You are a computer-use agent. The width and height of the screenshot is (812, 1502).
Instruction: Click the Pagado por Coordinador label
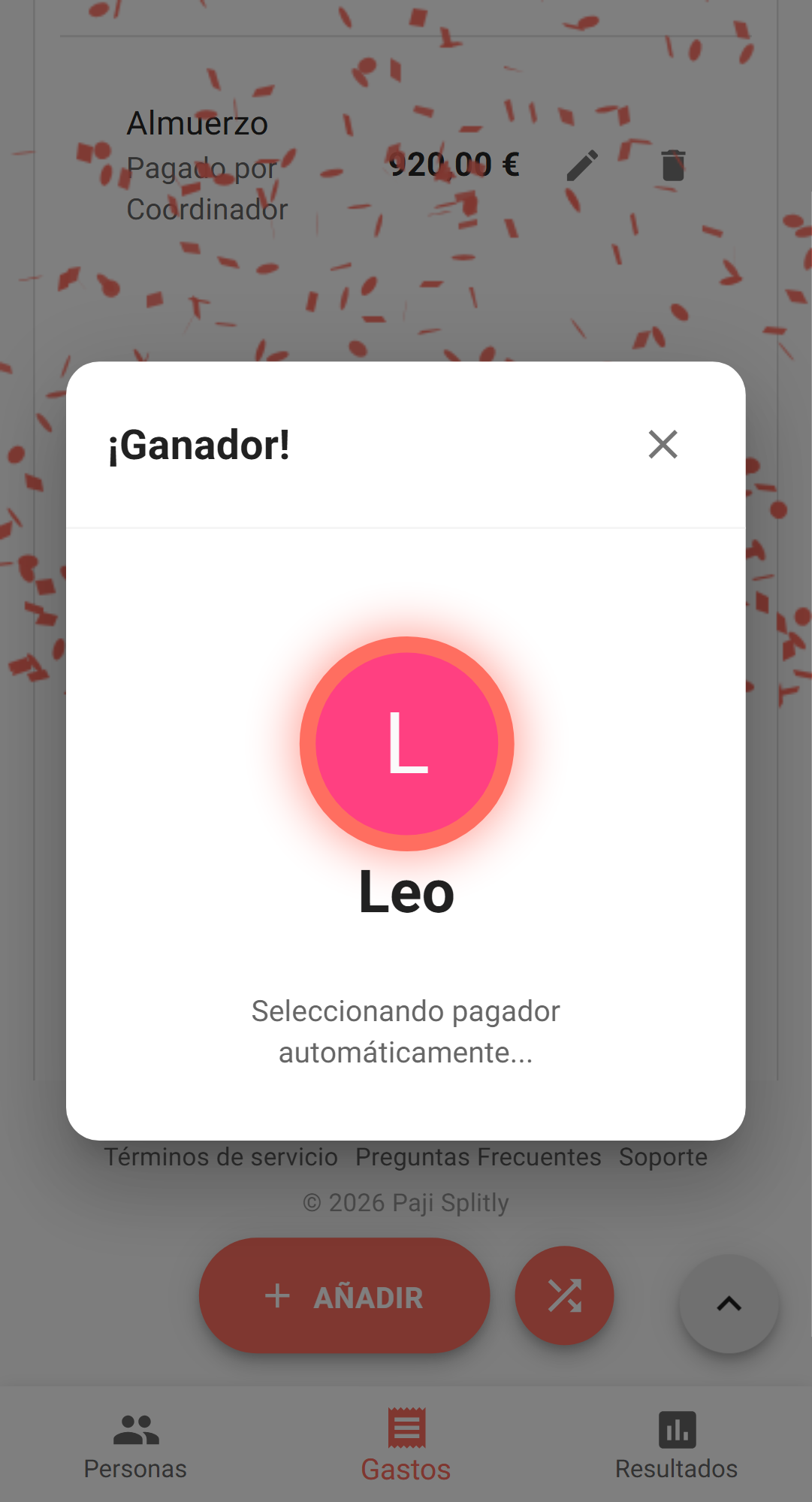(207, 188)
